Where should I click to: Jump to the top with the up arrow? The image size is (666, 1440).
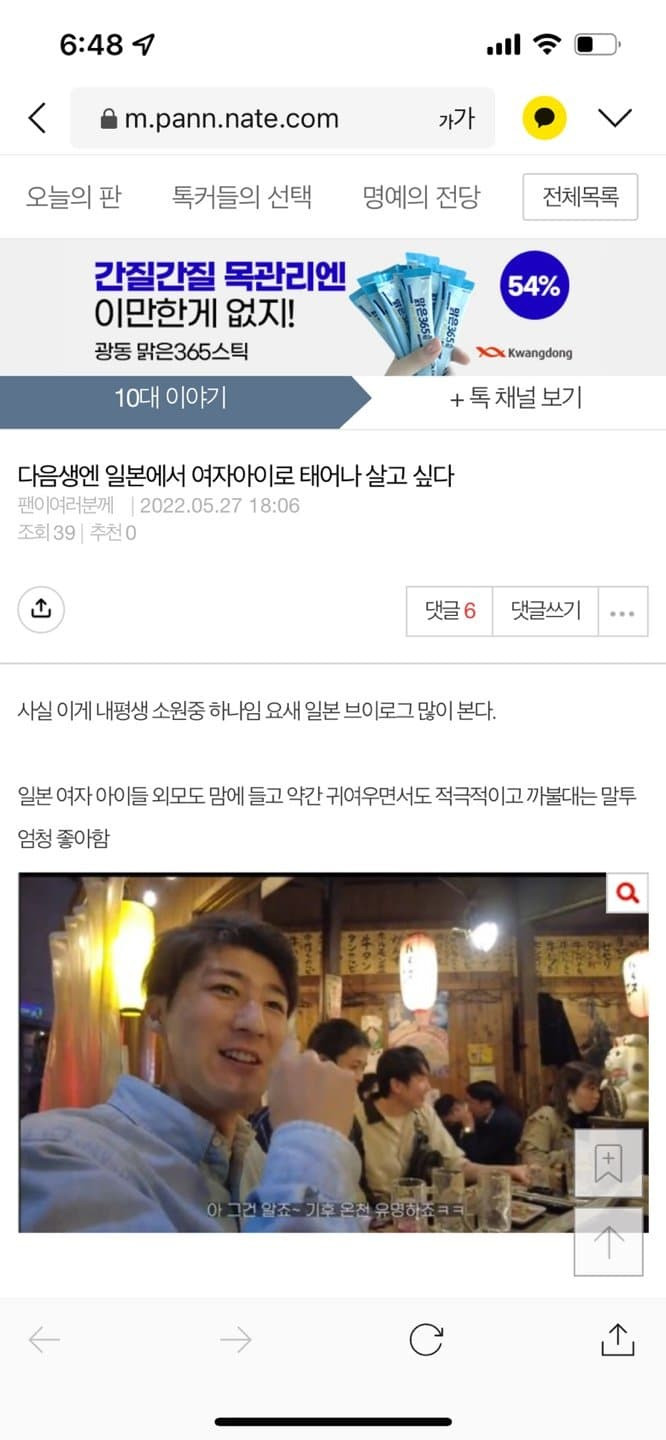click(608, 1241)
